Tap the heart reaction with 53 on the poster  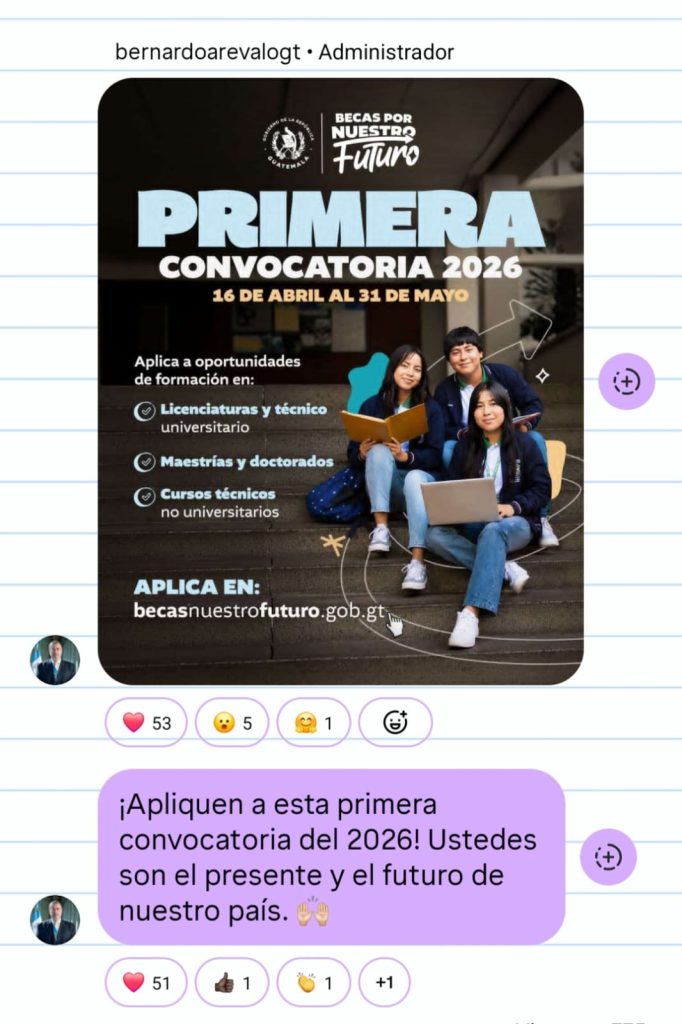pos(146,722)
